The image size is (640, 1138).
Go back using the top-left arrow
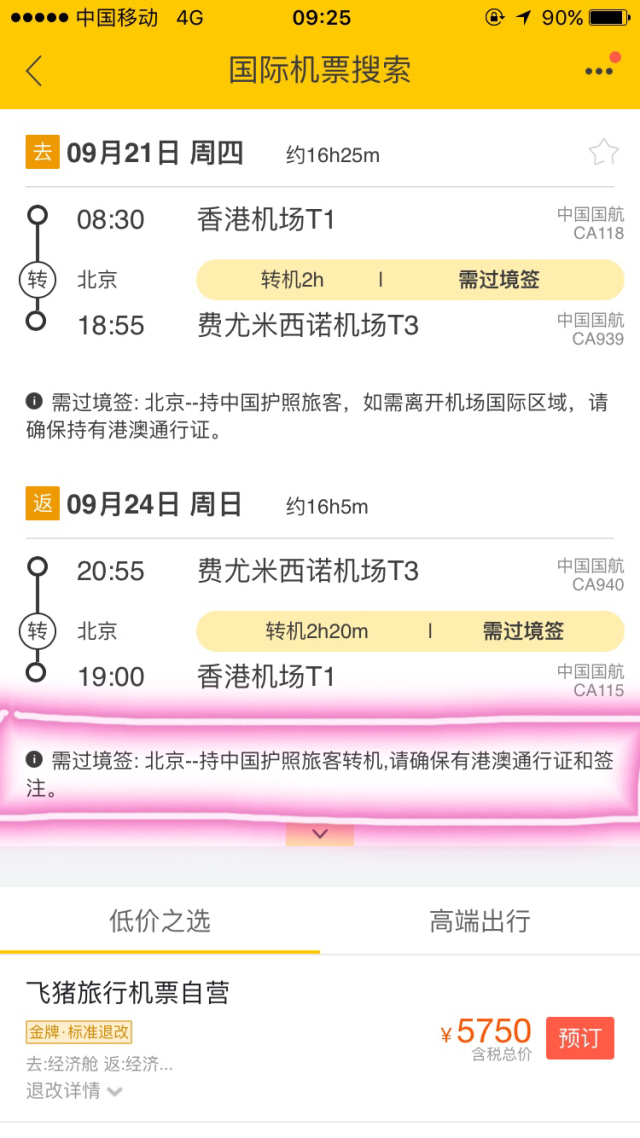click(x=35, y=71)
